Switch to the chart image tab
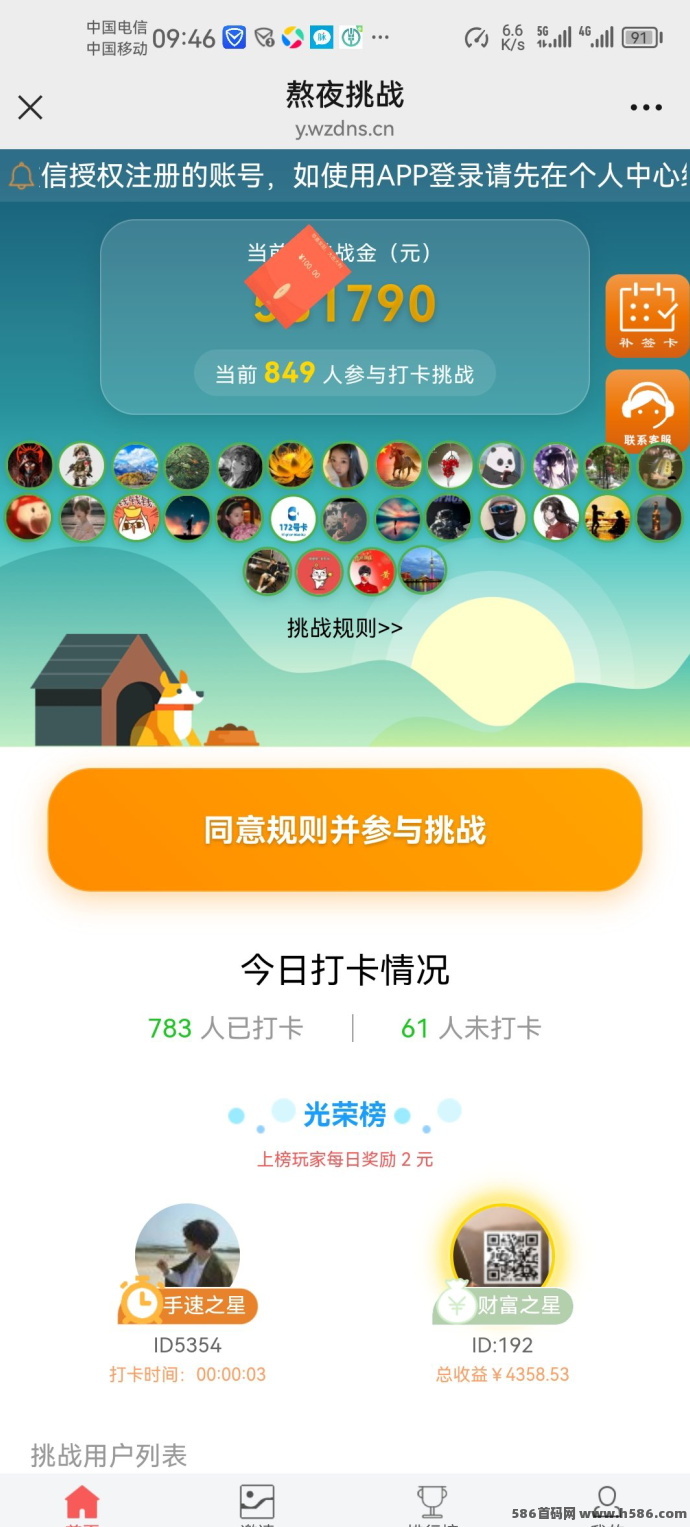 click(257, 1503)
